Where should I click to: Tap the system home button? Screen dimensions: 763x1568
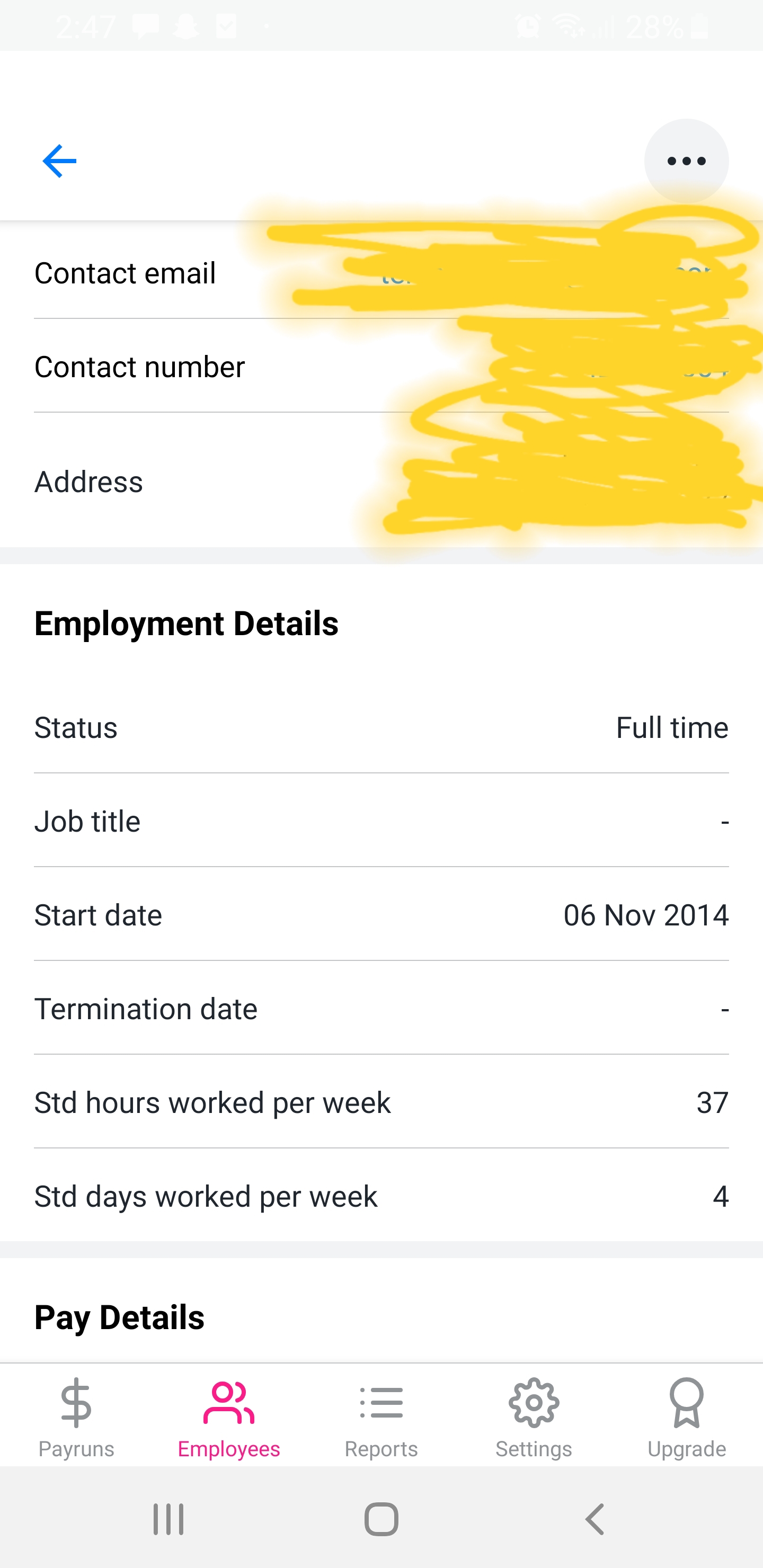381,1519
